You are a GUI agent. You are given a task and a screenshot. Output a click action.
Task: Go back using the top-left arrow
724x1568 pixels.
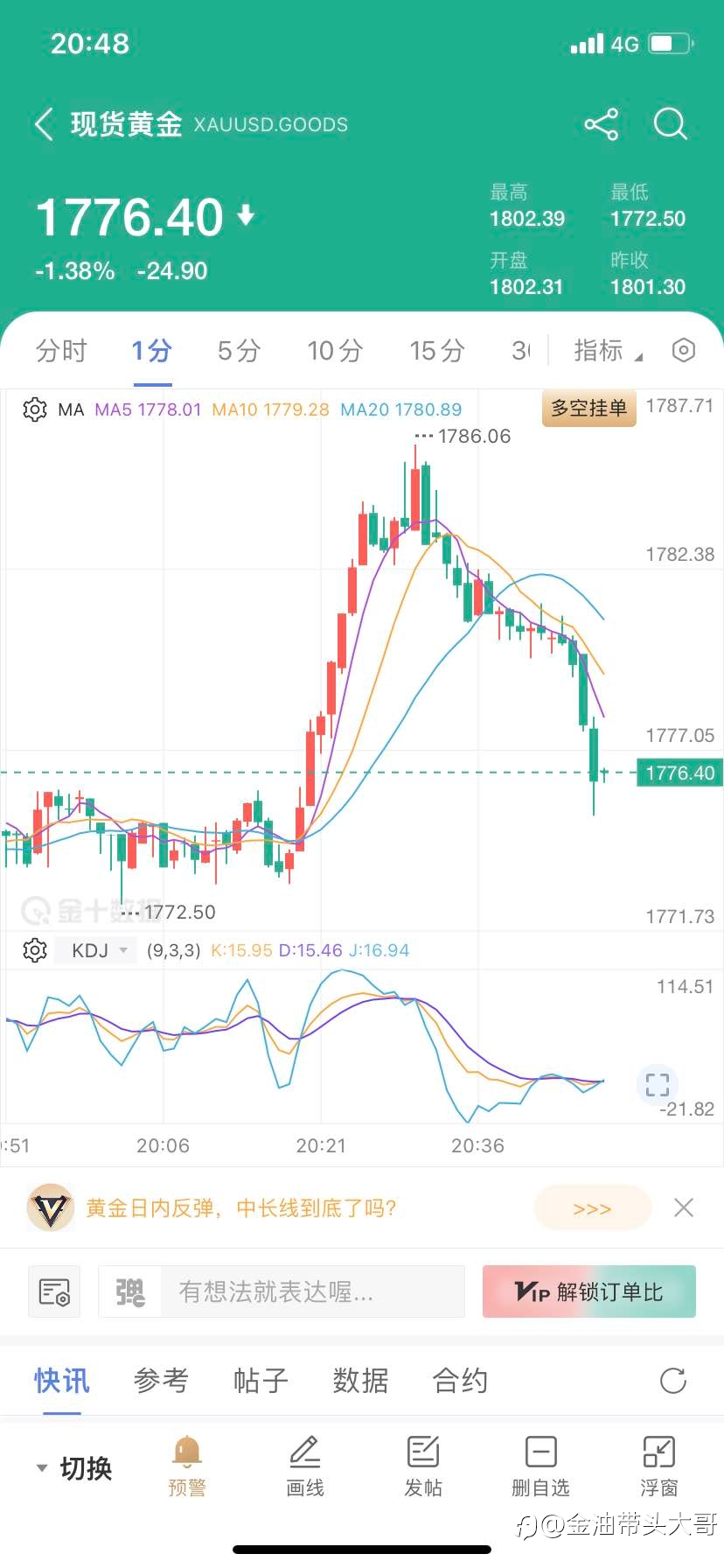[44, 124]
